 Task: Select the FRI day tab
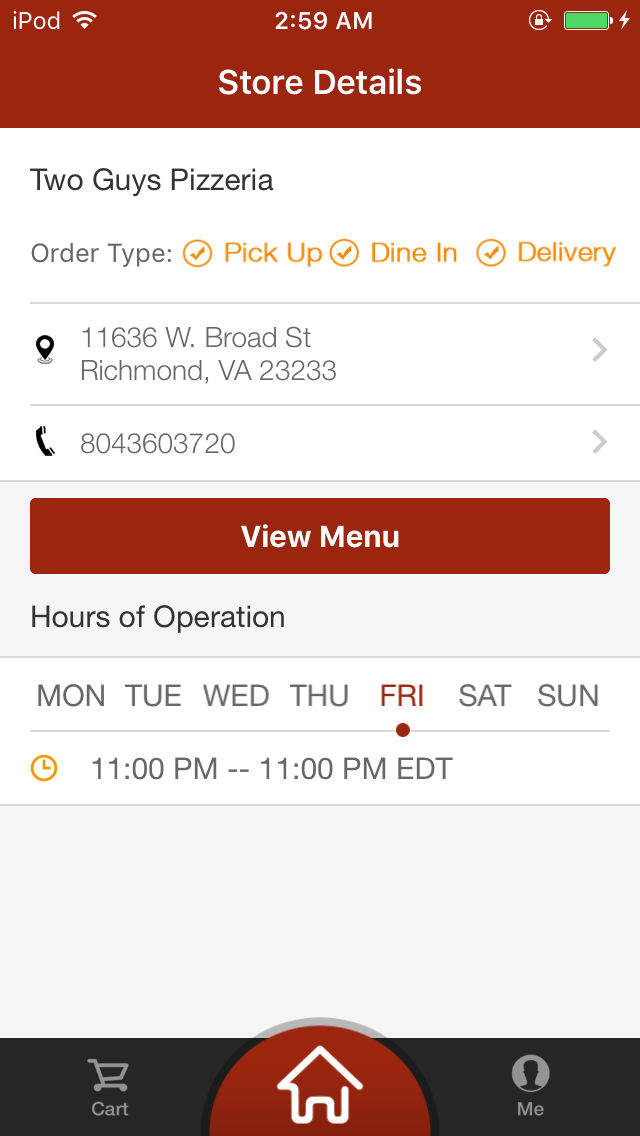[x=402, y=696]
